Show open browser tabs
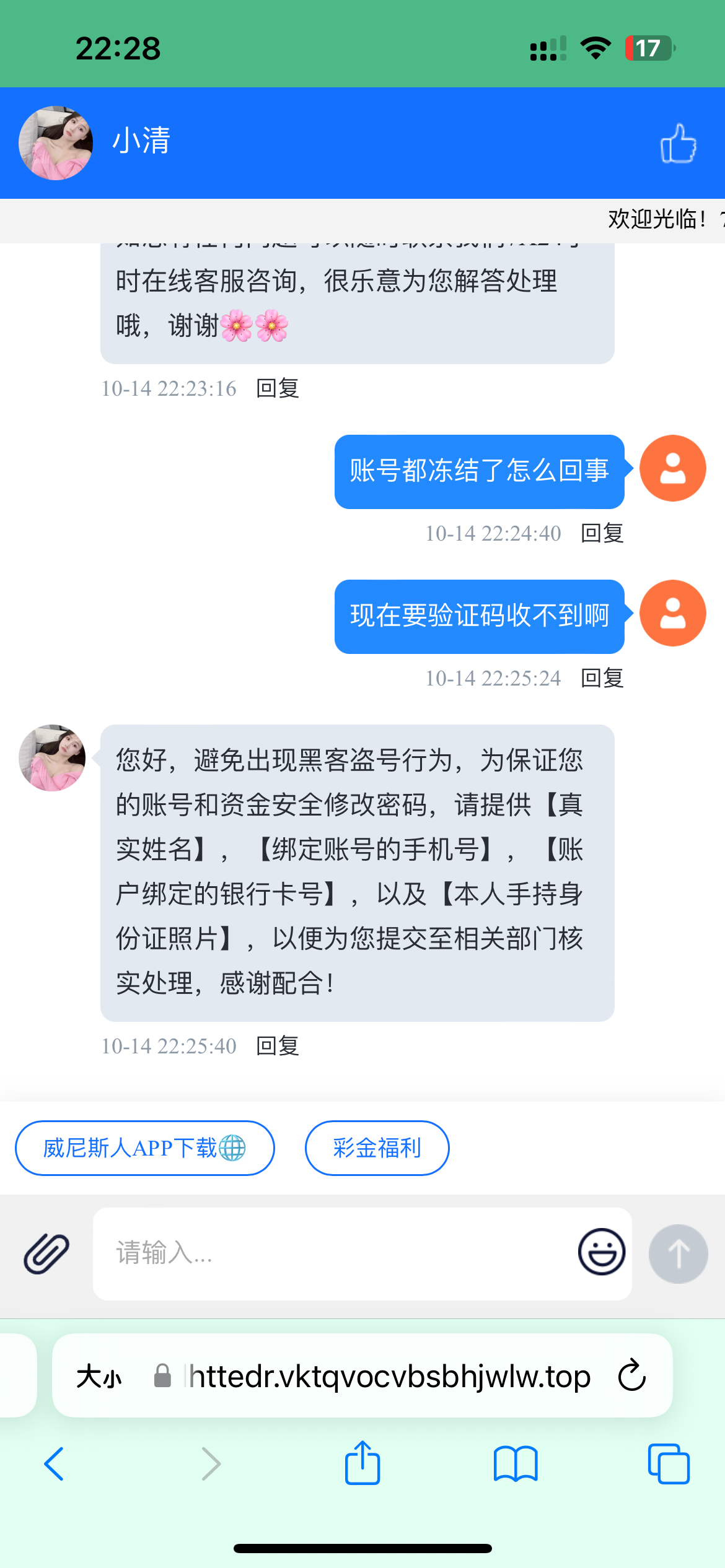 [669, 1464]
